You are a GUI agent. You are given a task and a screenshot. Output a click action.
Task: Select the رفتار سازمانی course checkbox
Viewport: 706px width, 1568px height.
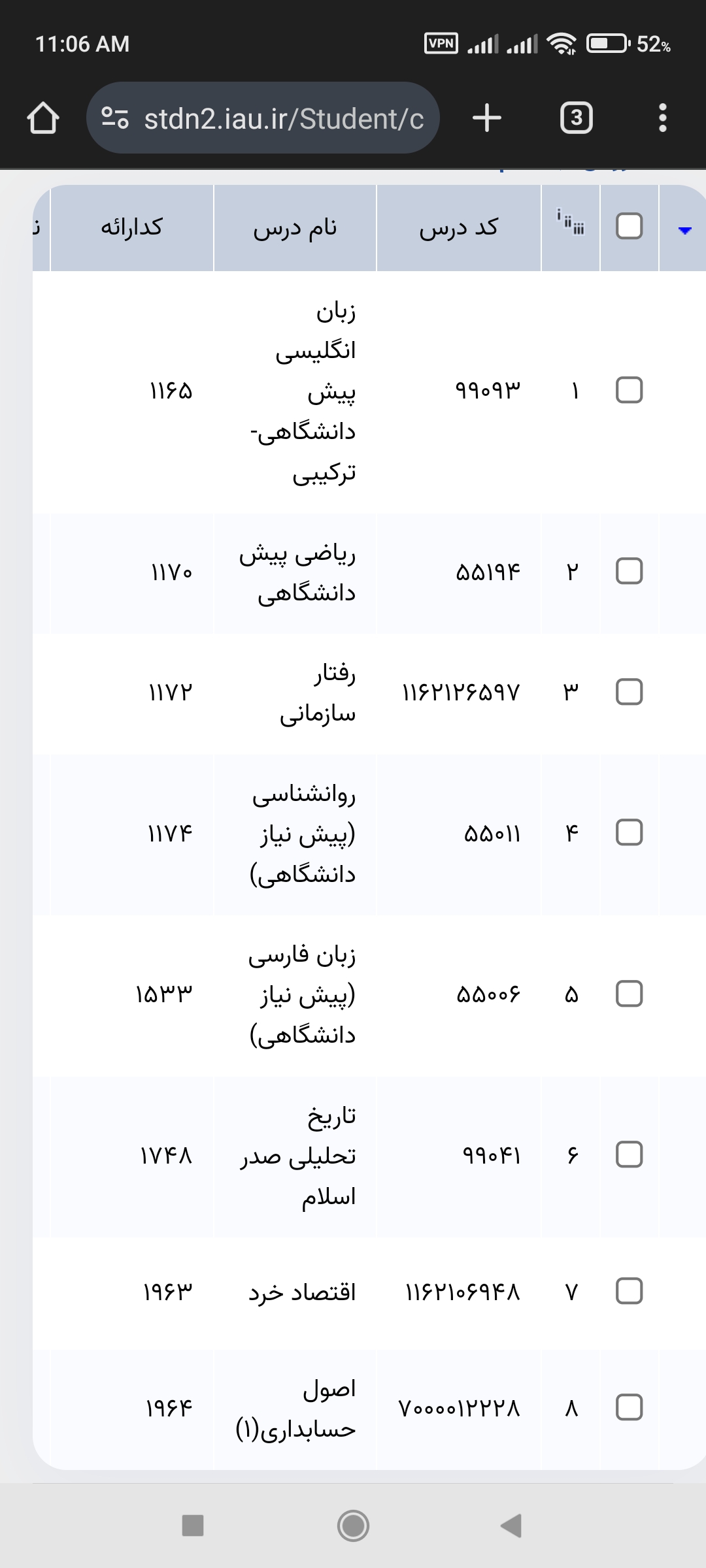(x=630, y=692)
